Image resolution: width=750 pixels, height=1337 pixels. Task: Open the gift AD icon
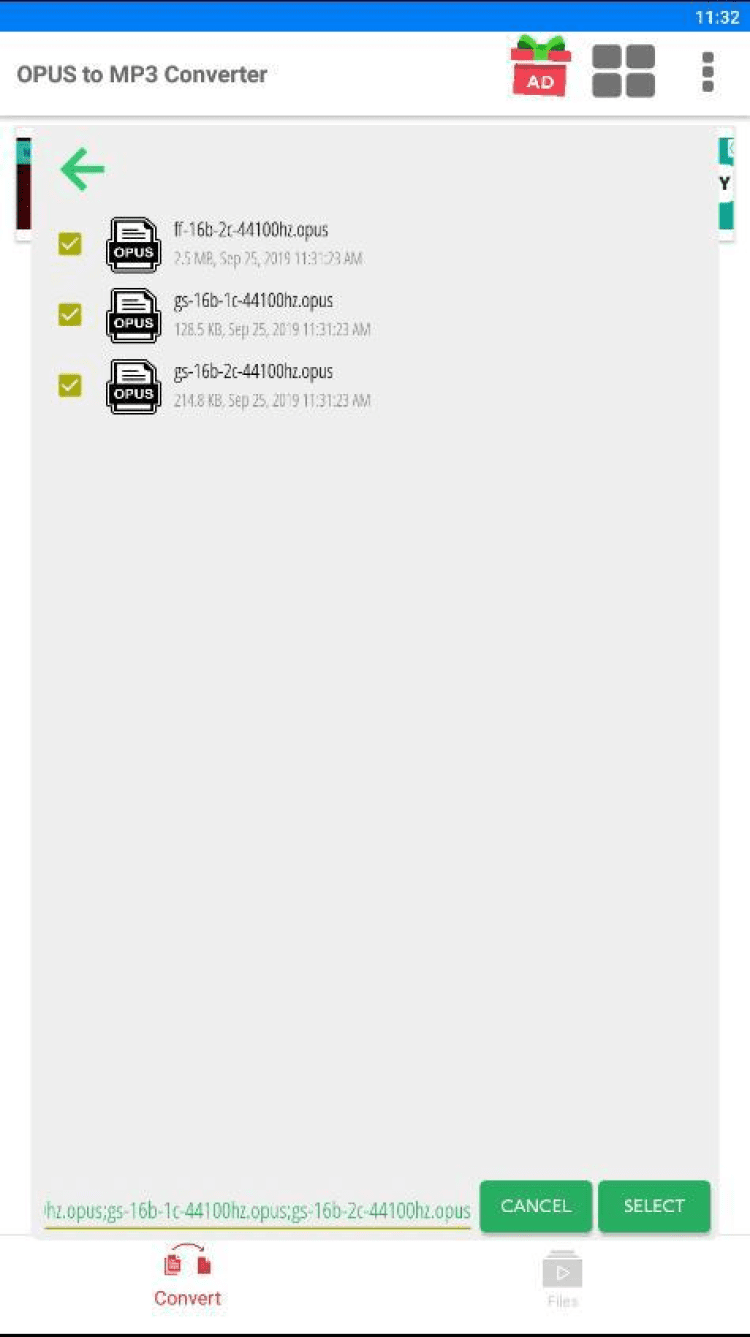(x=540, y=70)
